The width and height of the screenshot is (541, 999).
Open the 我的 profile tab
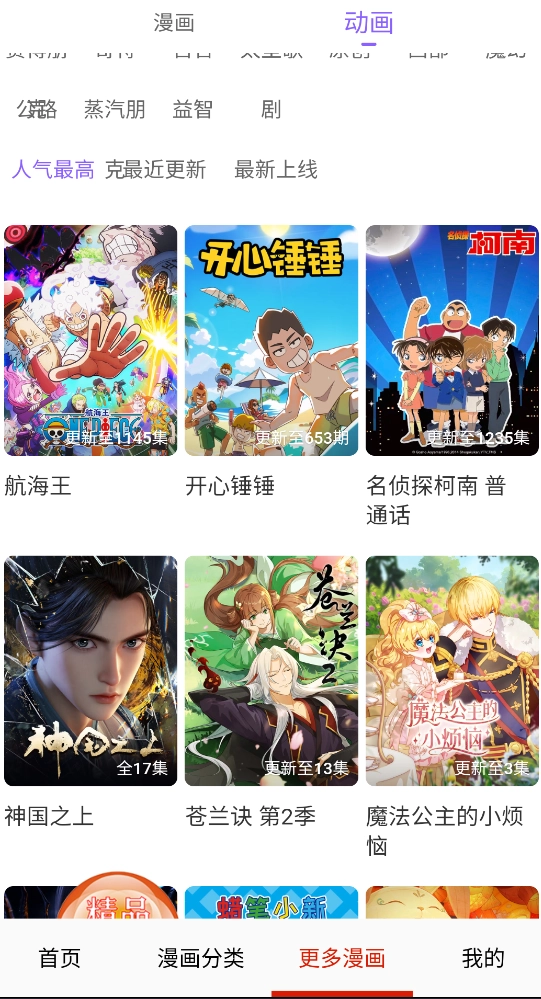(x=483, y=958)
